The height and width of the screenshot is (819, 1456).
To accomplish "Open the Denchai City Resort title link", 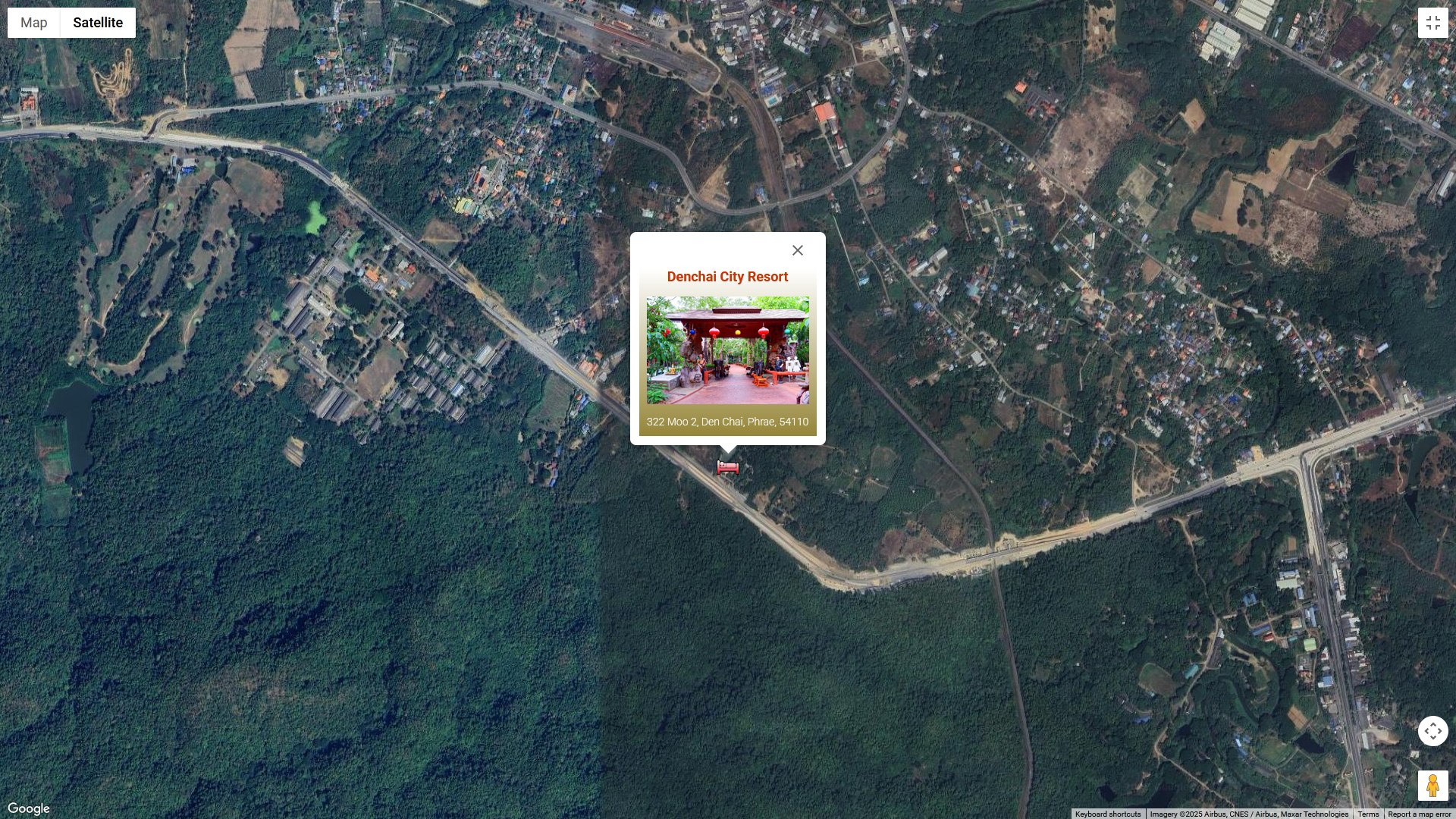I will (727, 277).
